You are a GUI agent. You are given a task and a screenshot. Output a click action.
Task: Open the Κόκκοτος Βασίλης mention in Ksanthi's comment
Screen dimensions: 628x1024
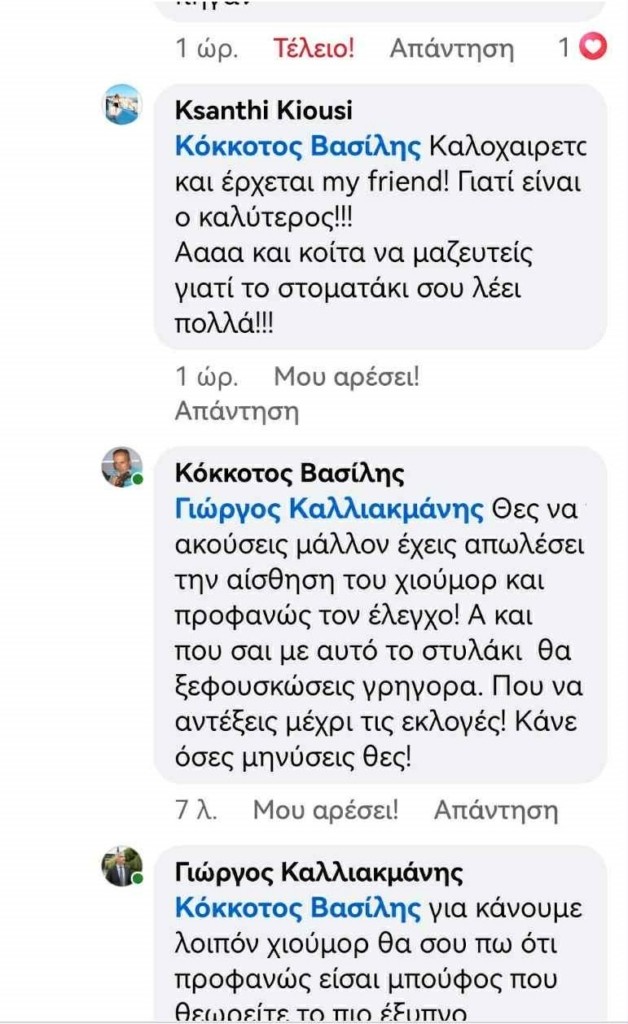point(298,147)
